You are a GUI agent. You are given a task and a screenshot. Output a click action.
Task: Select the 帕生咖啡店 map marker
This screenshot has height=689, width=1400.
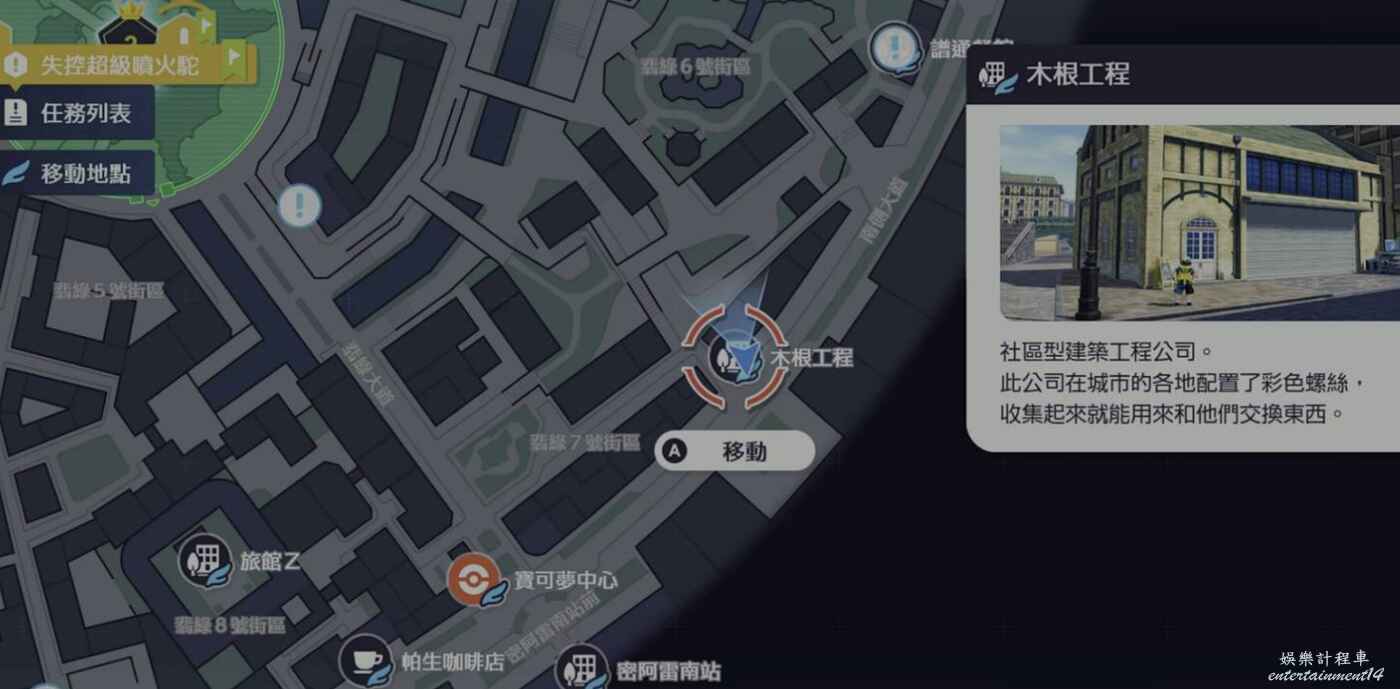pyautogui.click(x=365, y=660)
